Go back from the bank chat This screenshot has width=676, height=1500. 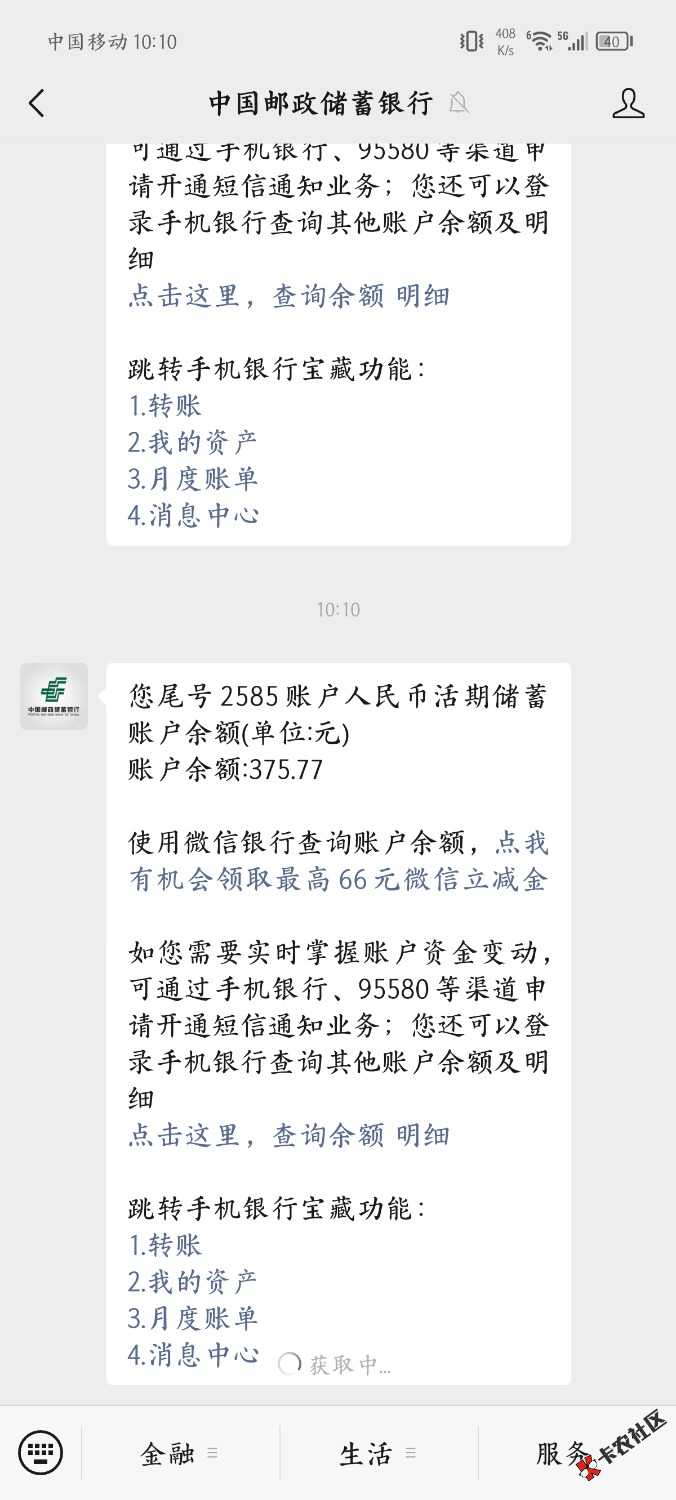pyautogui.click(x=37, y=103)
